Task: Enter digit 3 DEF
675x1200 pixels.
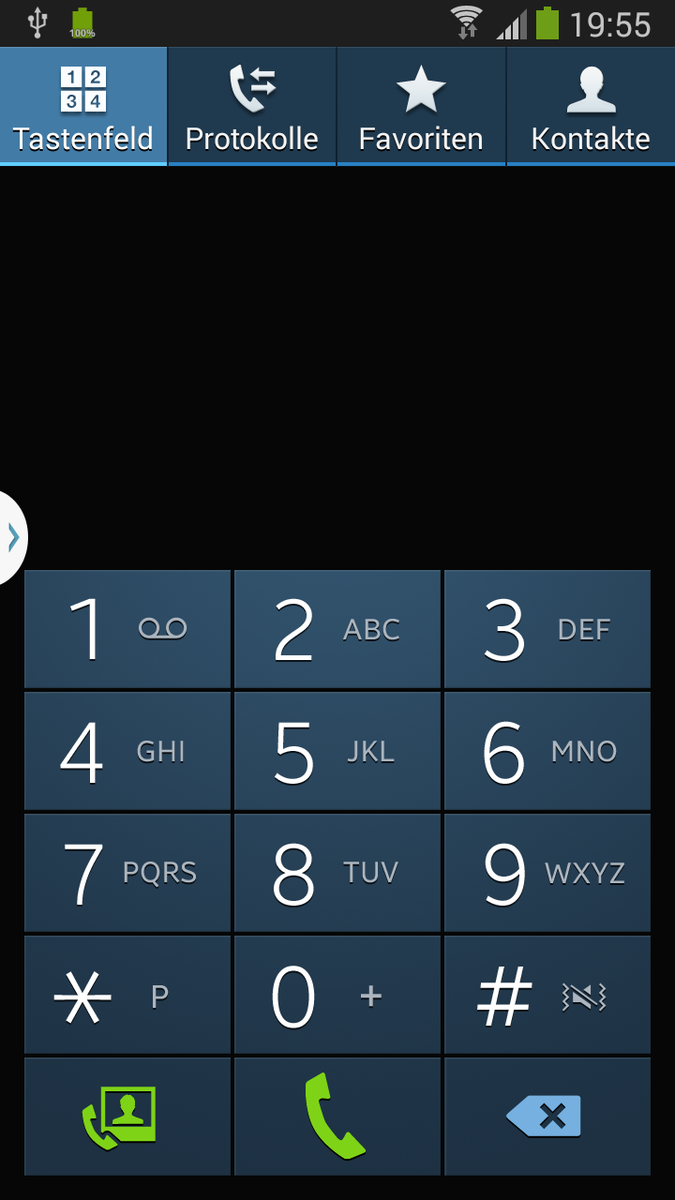Action: pyautogui.click(x=547, y=629)
